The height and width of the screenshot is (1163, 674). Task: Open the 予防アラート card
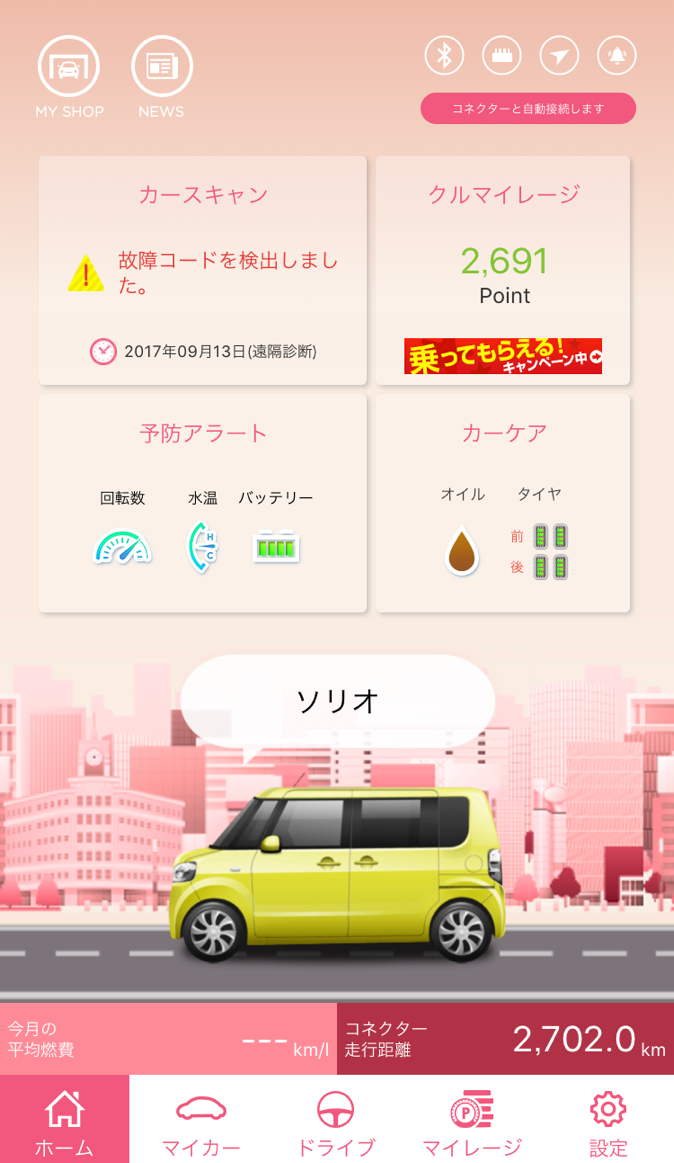click(203, 503)
